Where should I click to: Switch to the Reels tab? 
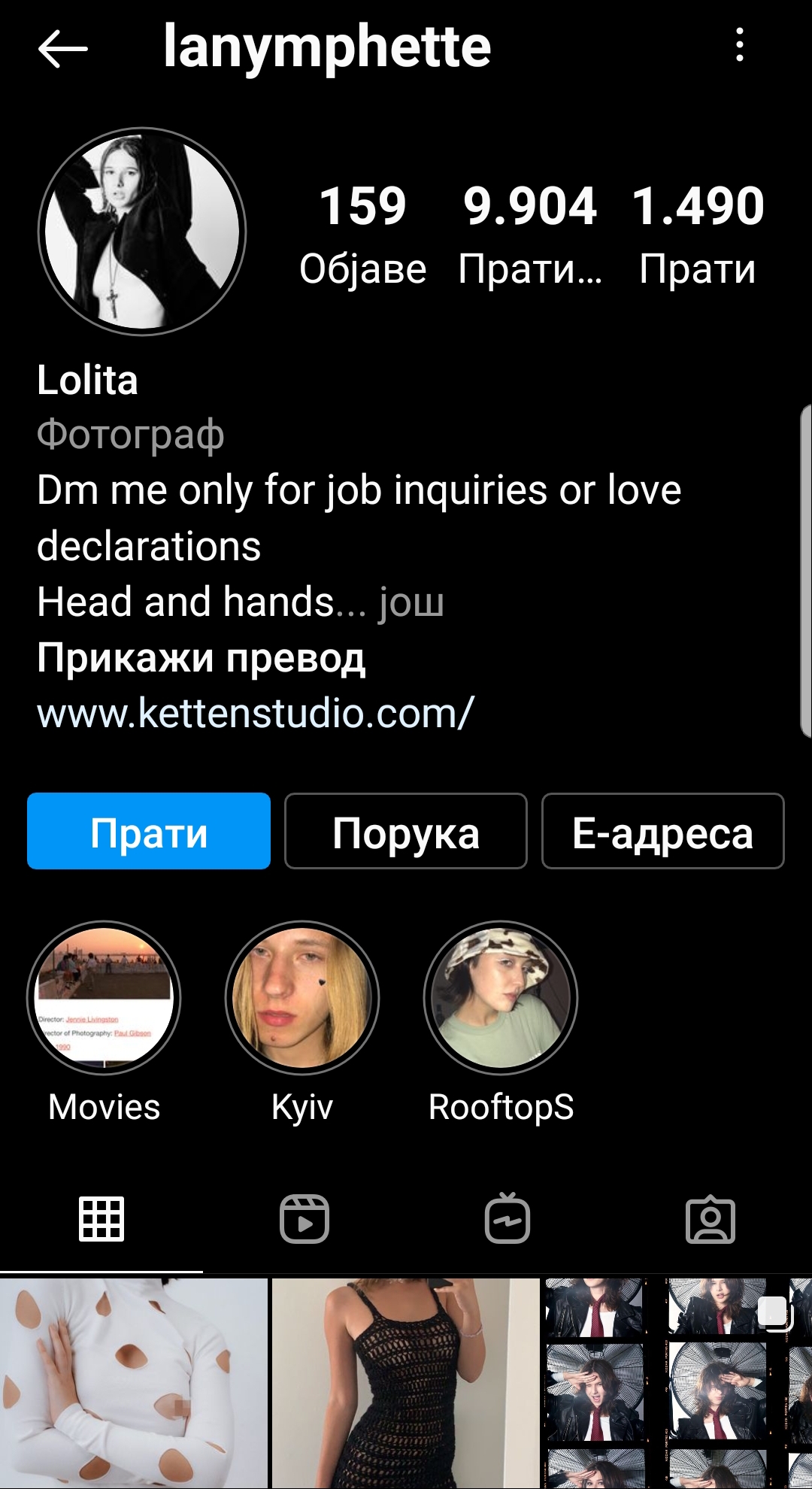point(304,1218)
